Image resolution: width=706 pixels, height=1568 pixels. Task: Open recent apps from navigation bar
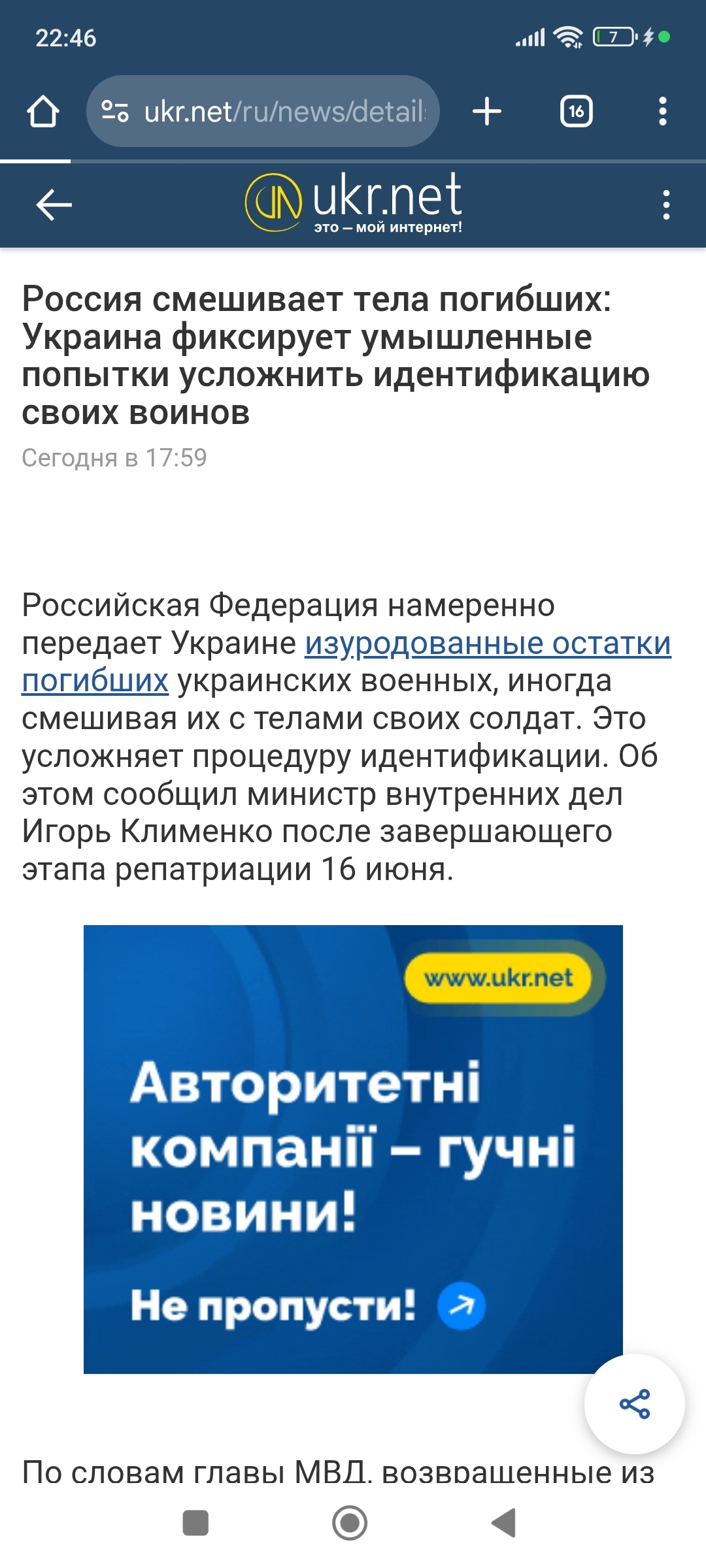(x=195, y=1522)
